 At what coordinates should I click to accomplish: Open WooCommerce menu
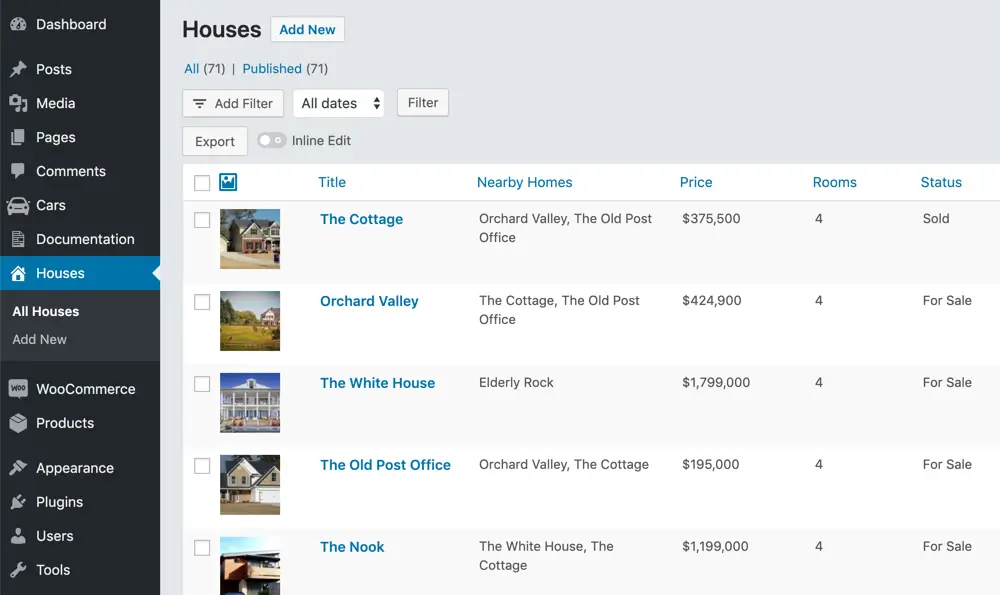(x=85, y=389)
